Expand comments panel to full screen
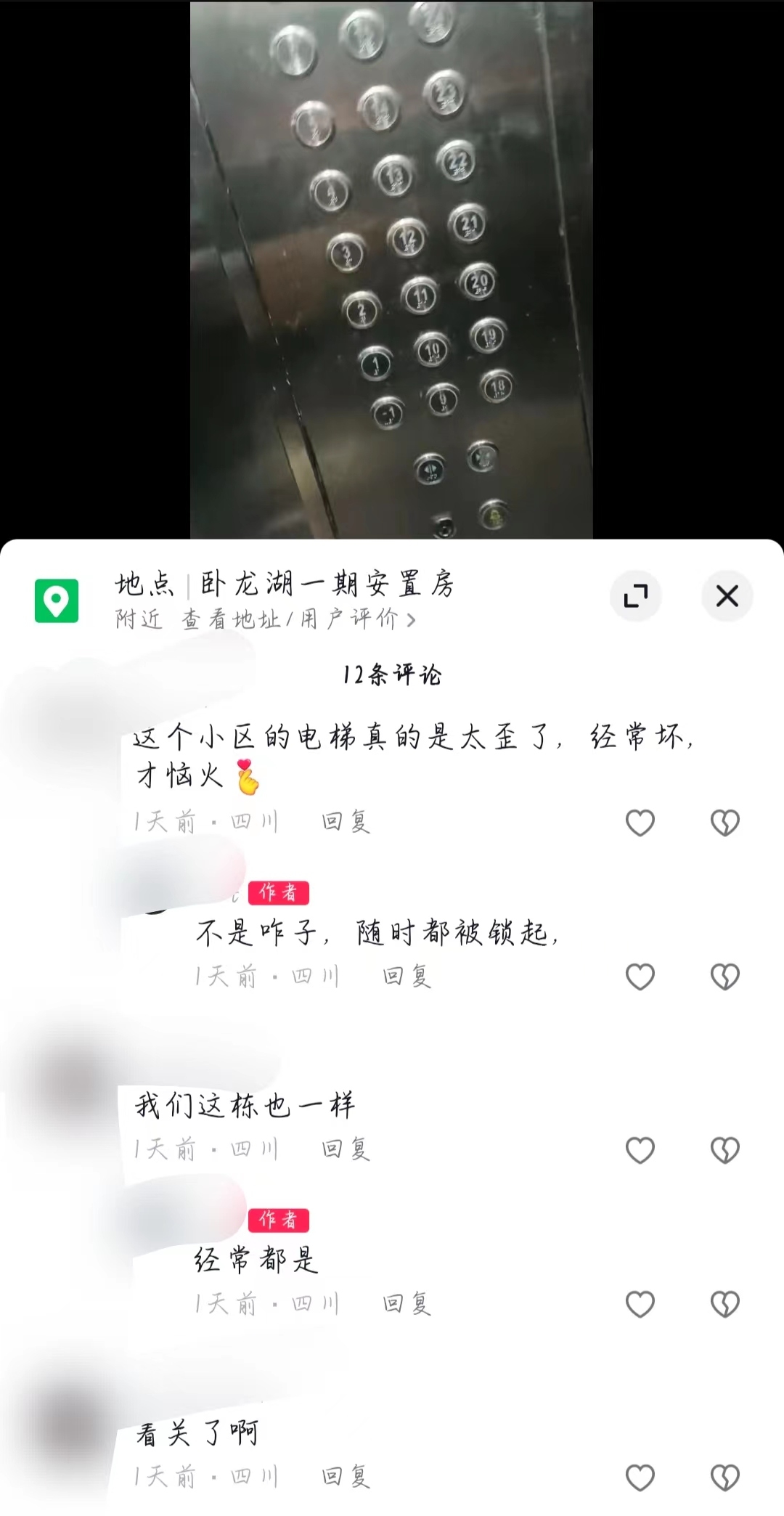This screenshot has width=784, height=1516. point(635,596)
